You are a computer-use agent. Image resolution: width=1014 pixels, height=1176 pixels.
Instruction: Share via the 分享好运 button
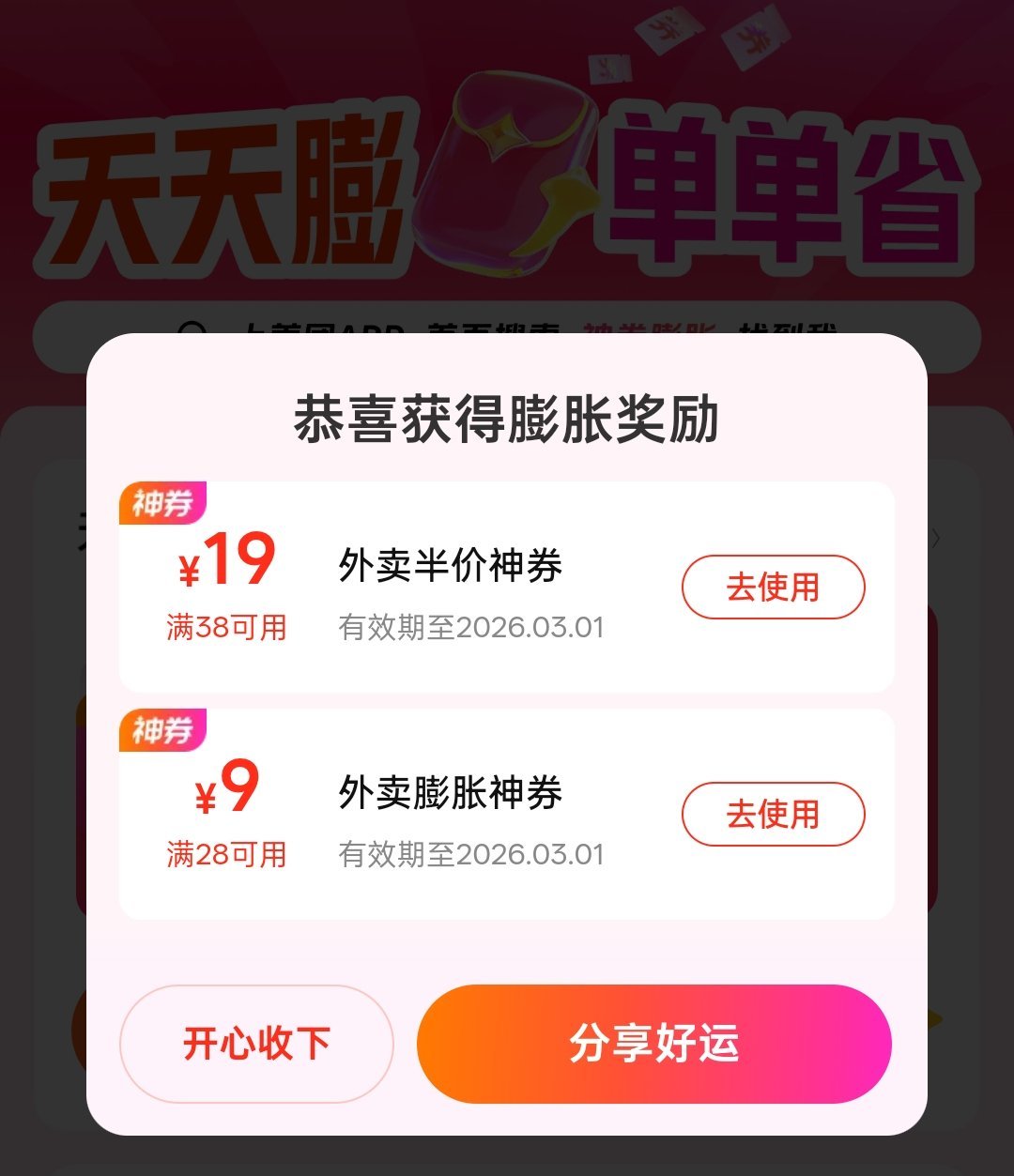click(x=653, y=1044)
